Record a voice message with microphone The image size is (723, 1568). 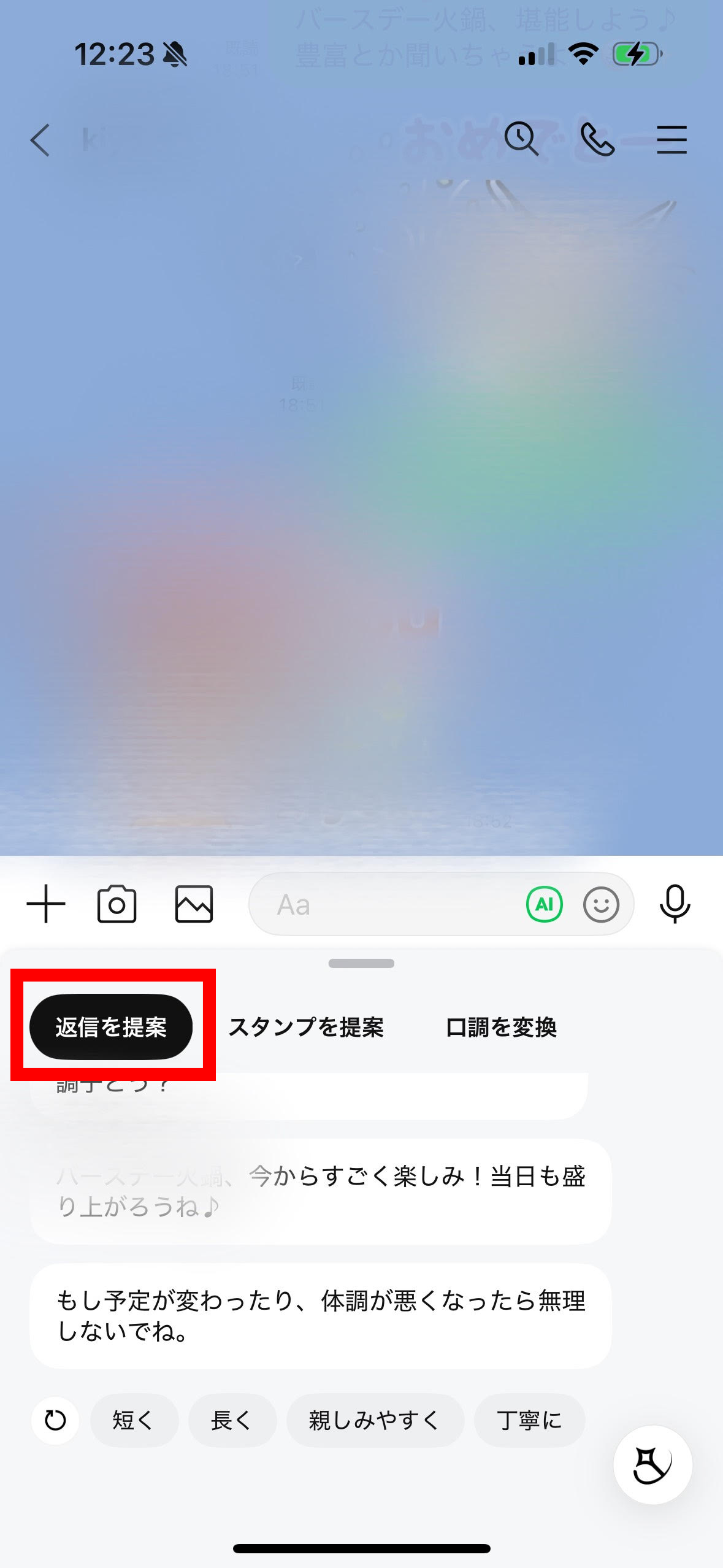coord(675,904)
